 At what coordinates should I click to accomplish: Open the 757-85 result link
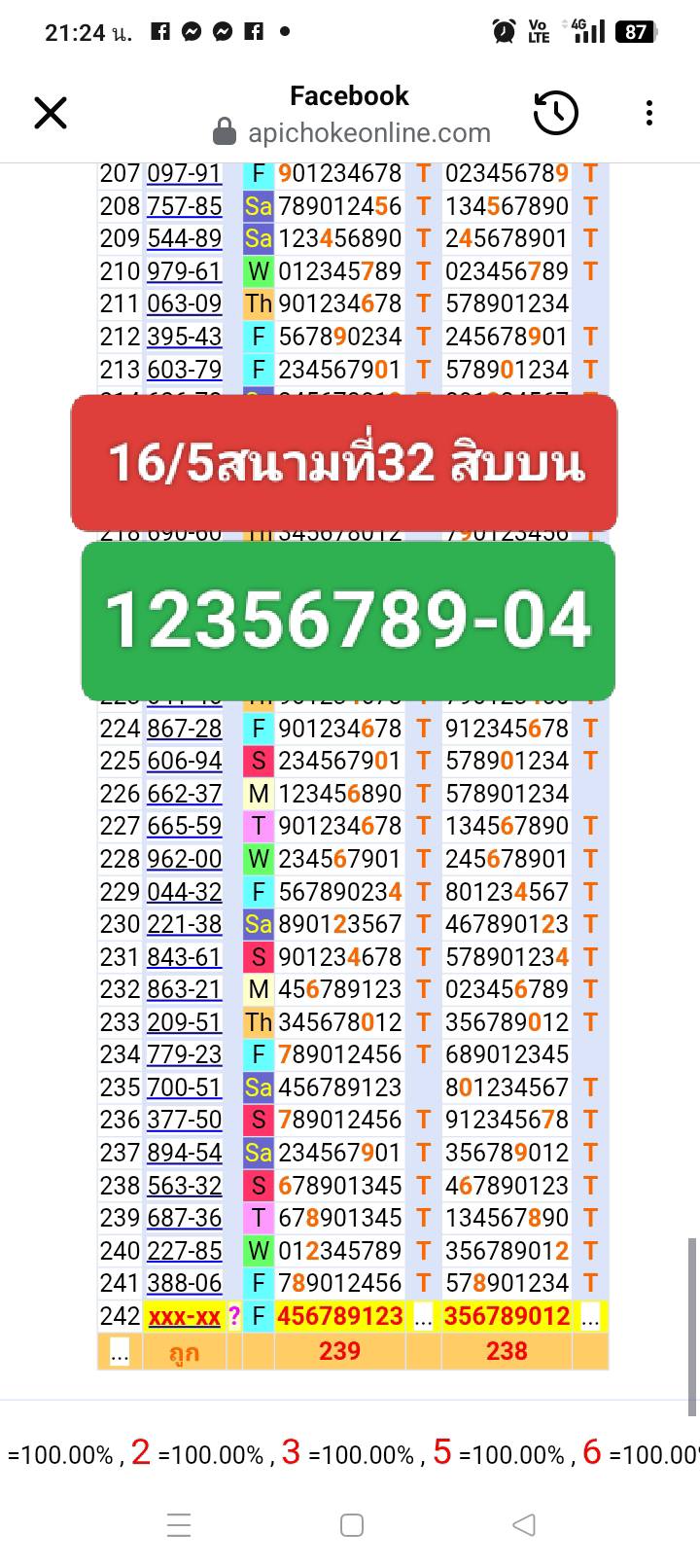[x=185, y=206]
